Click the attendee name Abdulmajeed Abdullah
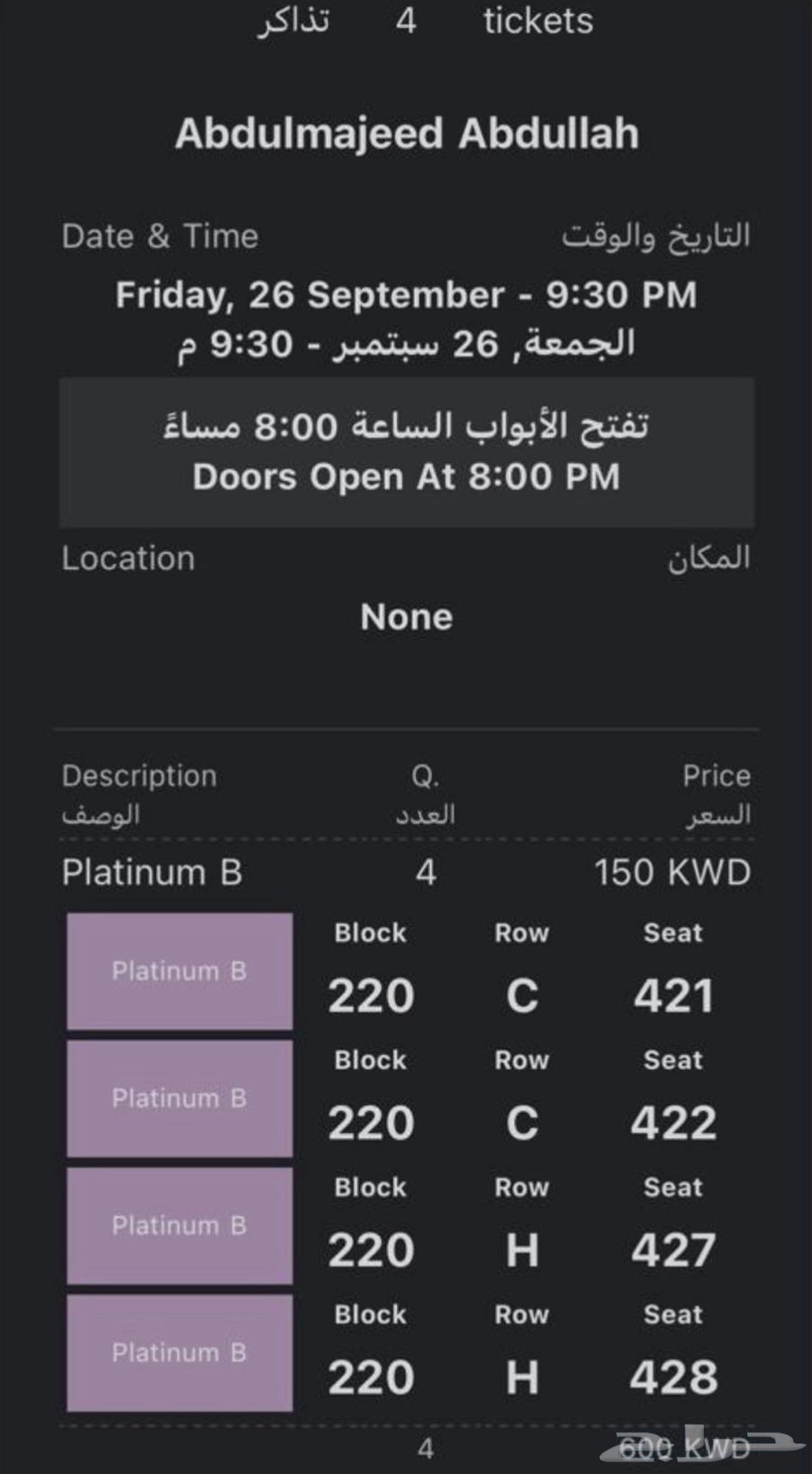 click(407, 132)
